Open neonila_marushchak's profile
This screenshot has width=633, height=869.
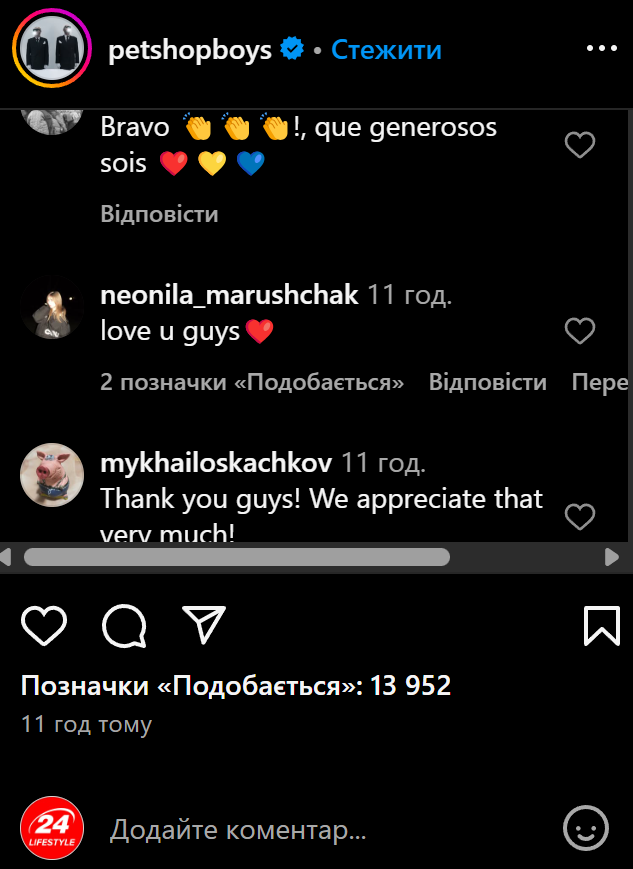coord(229,296)
